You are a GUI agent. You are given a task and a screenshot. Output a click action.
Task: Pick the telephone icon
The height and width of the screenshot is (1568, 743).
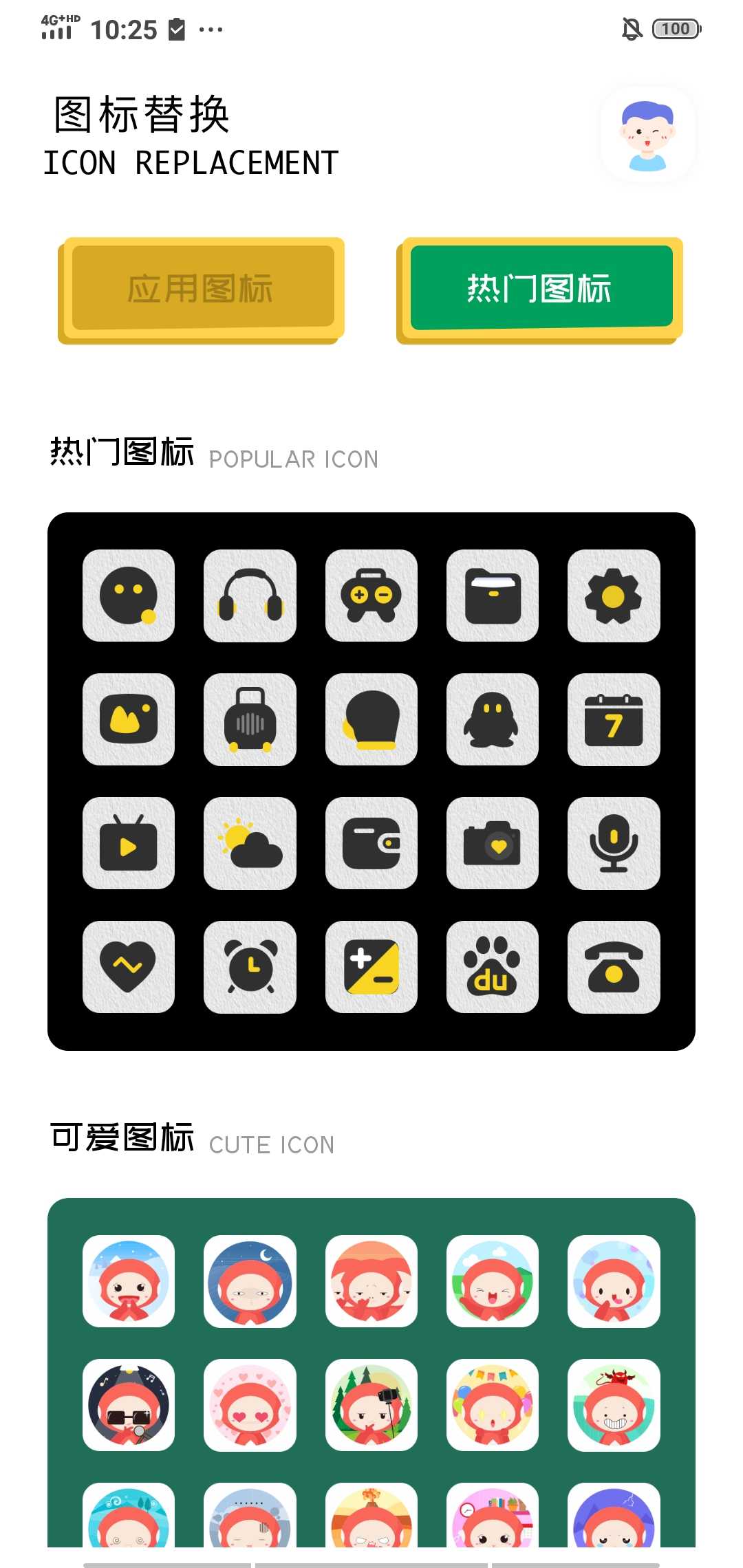click(x=614, y=967)
